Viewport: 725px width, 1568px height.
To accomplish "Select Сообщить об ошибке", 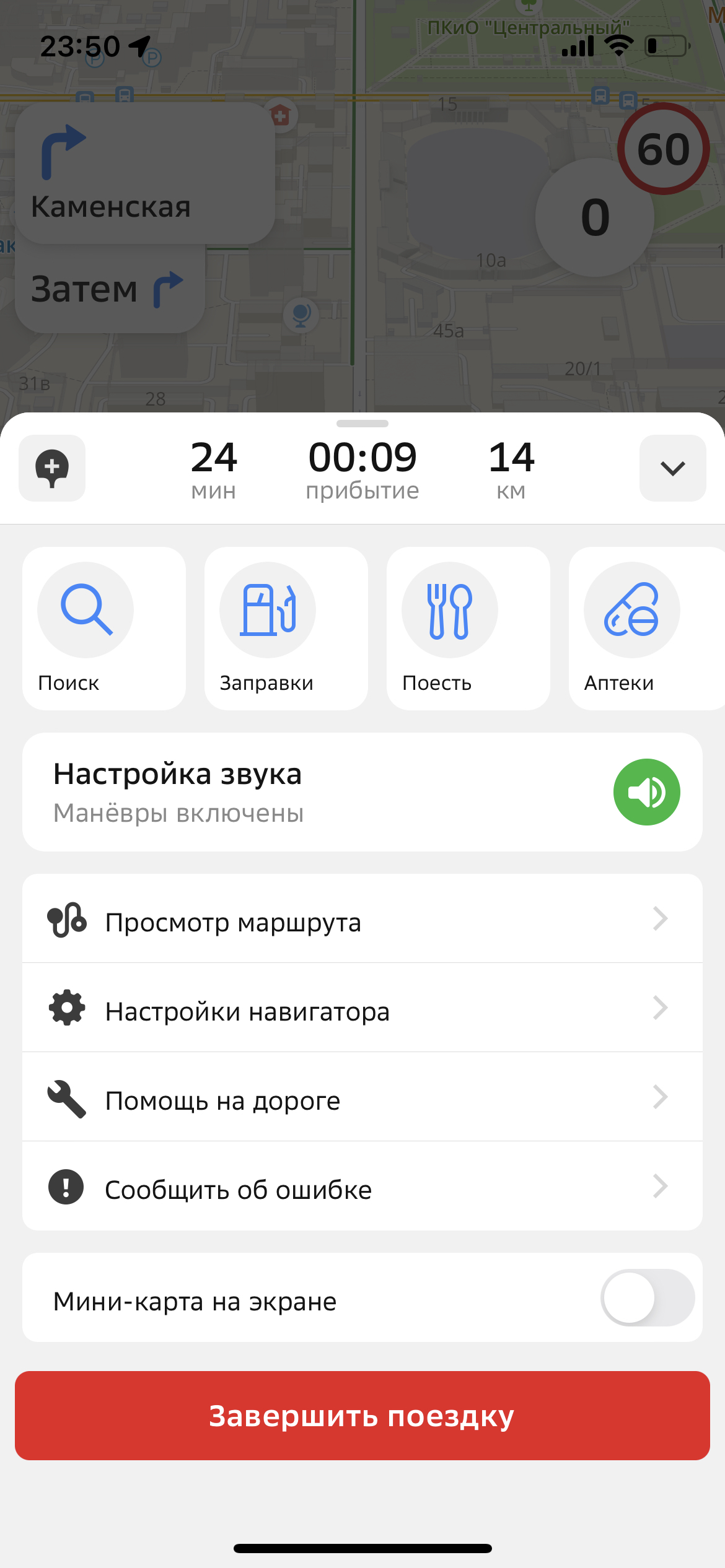I will [x=362, y=1186].
